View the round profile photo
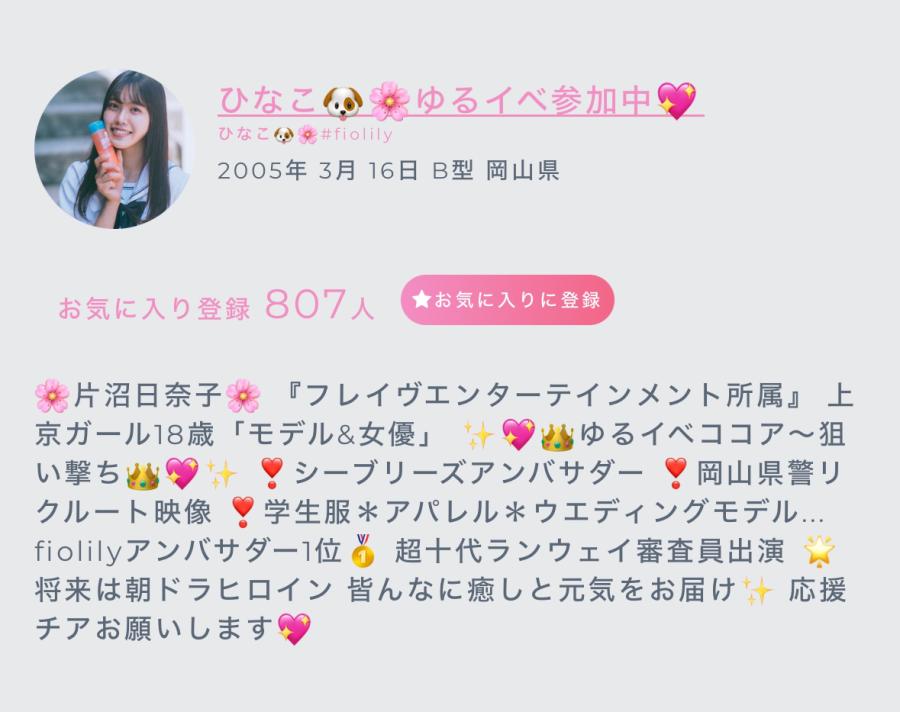This screenshot has width=900, height=712. click(112, 149)
